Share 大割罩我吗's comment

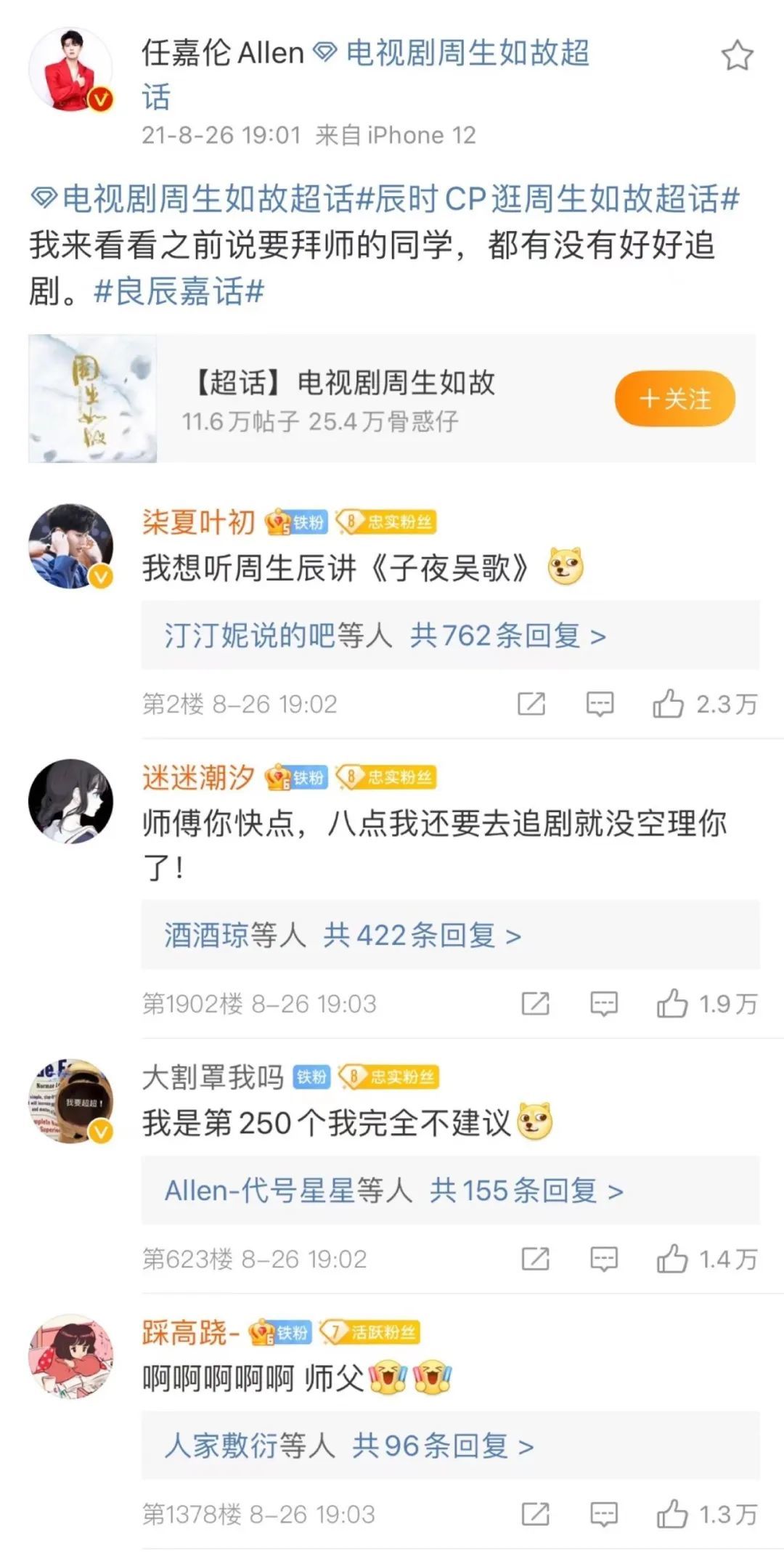[x=536, y=1259]
